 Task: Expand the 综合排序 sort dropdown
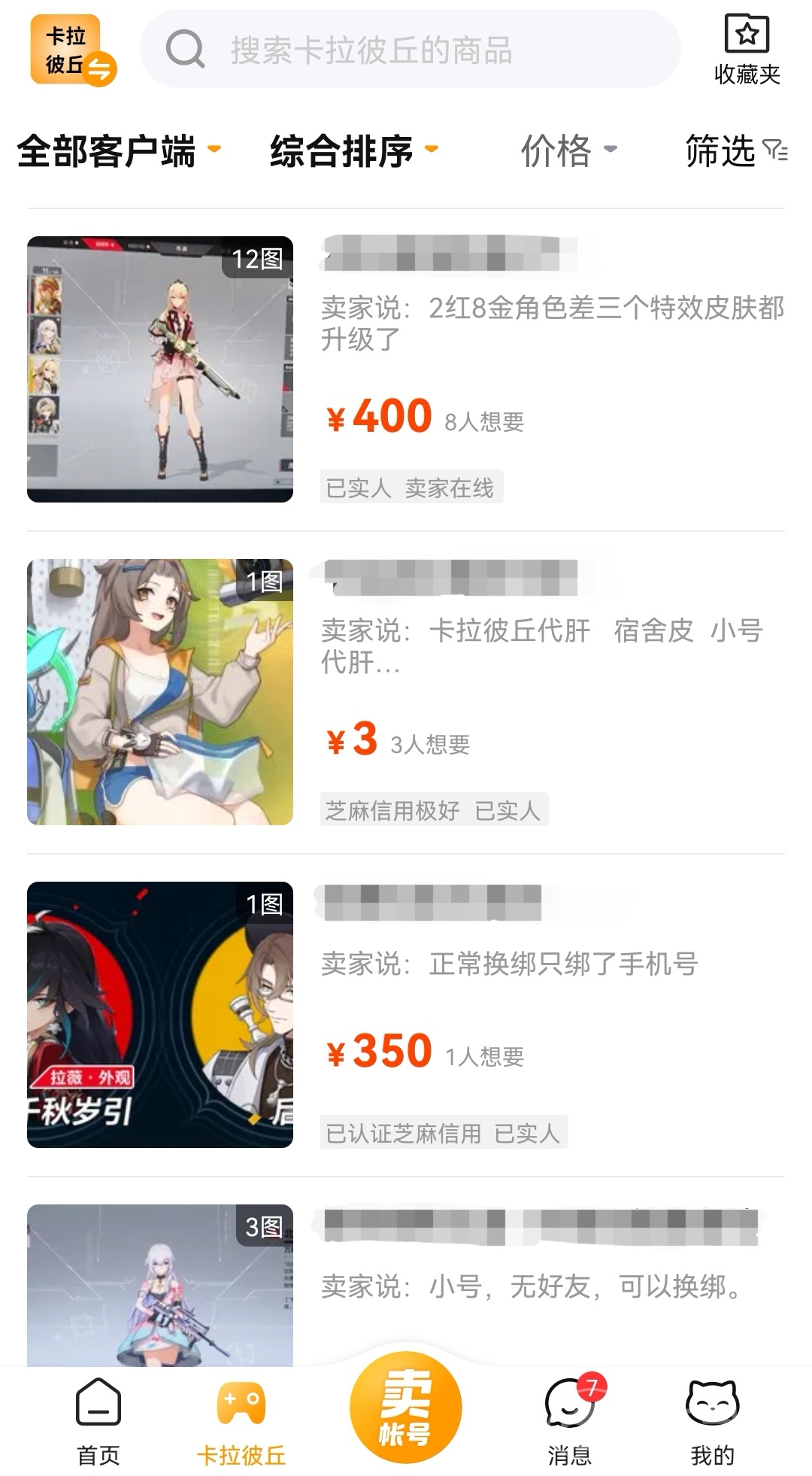[x=353, y=151]
